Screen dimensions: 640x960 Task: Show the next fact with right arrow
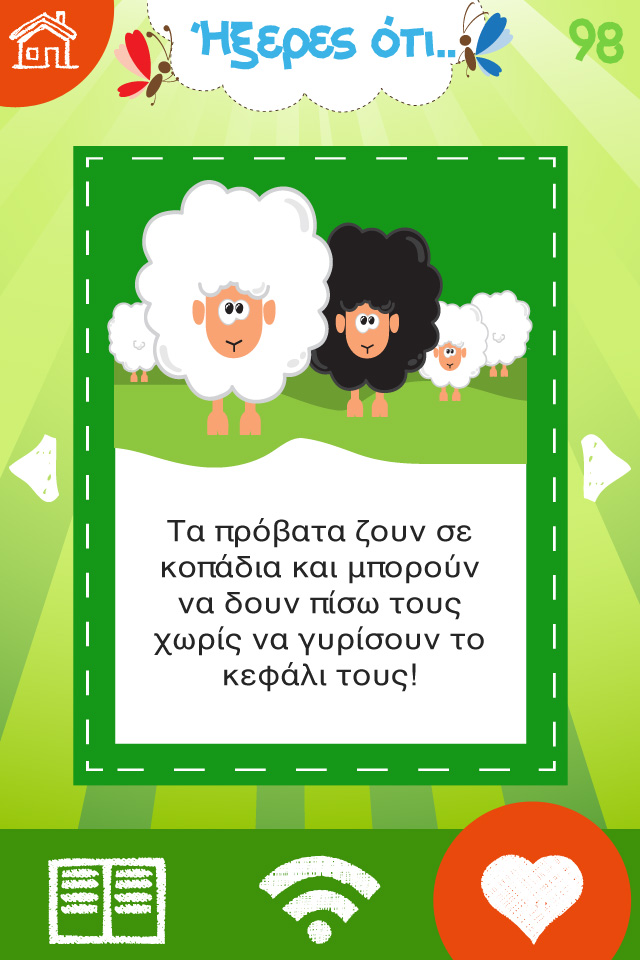605,466
